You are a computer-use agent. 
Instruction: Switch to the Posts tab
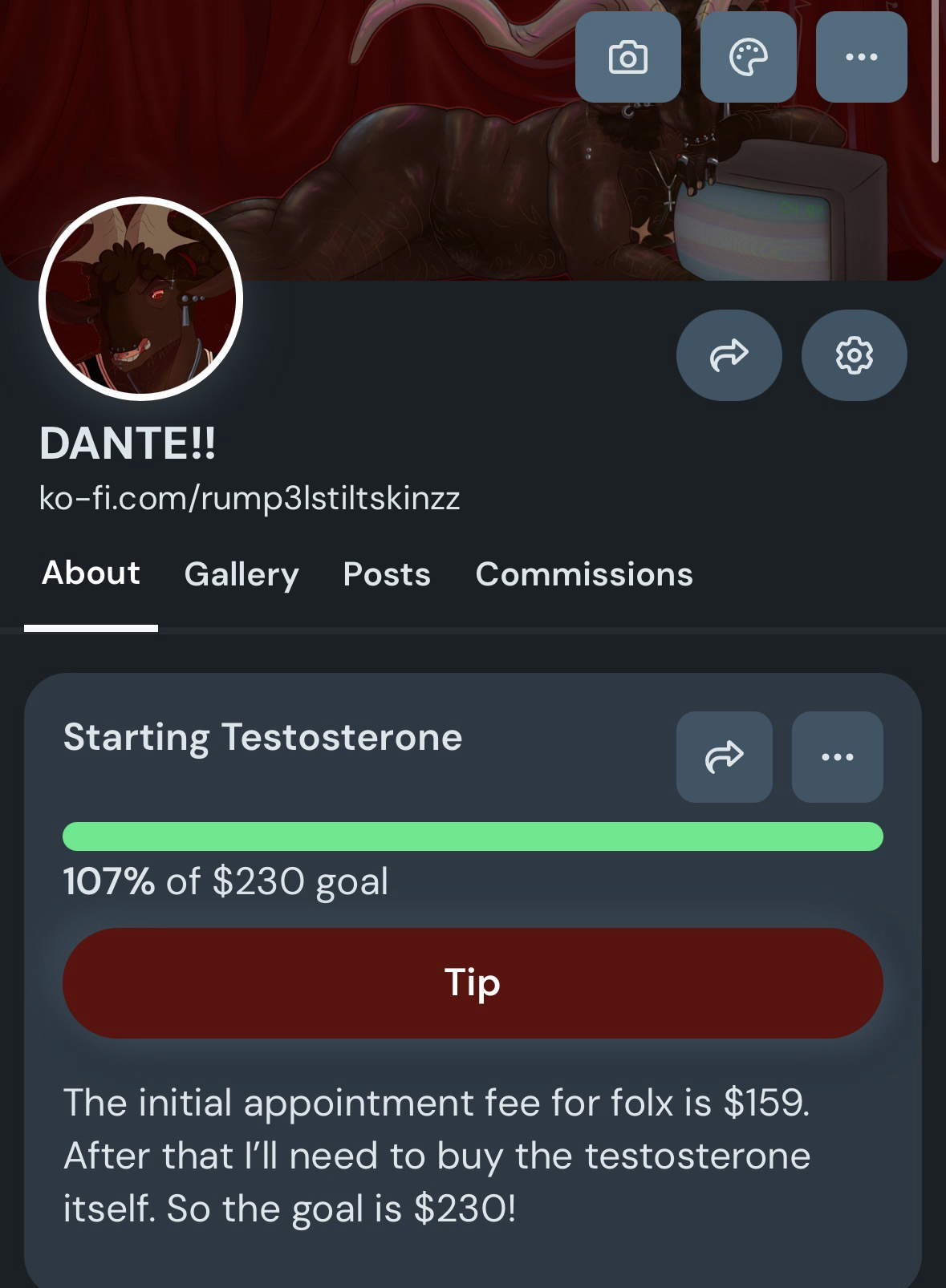click(x=387, y=574)
